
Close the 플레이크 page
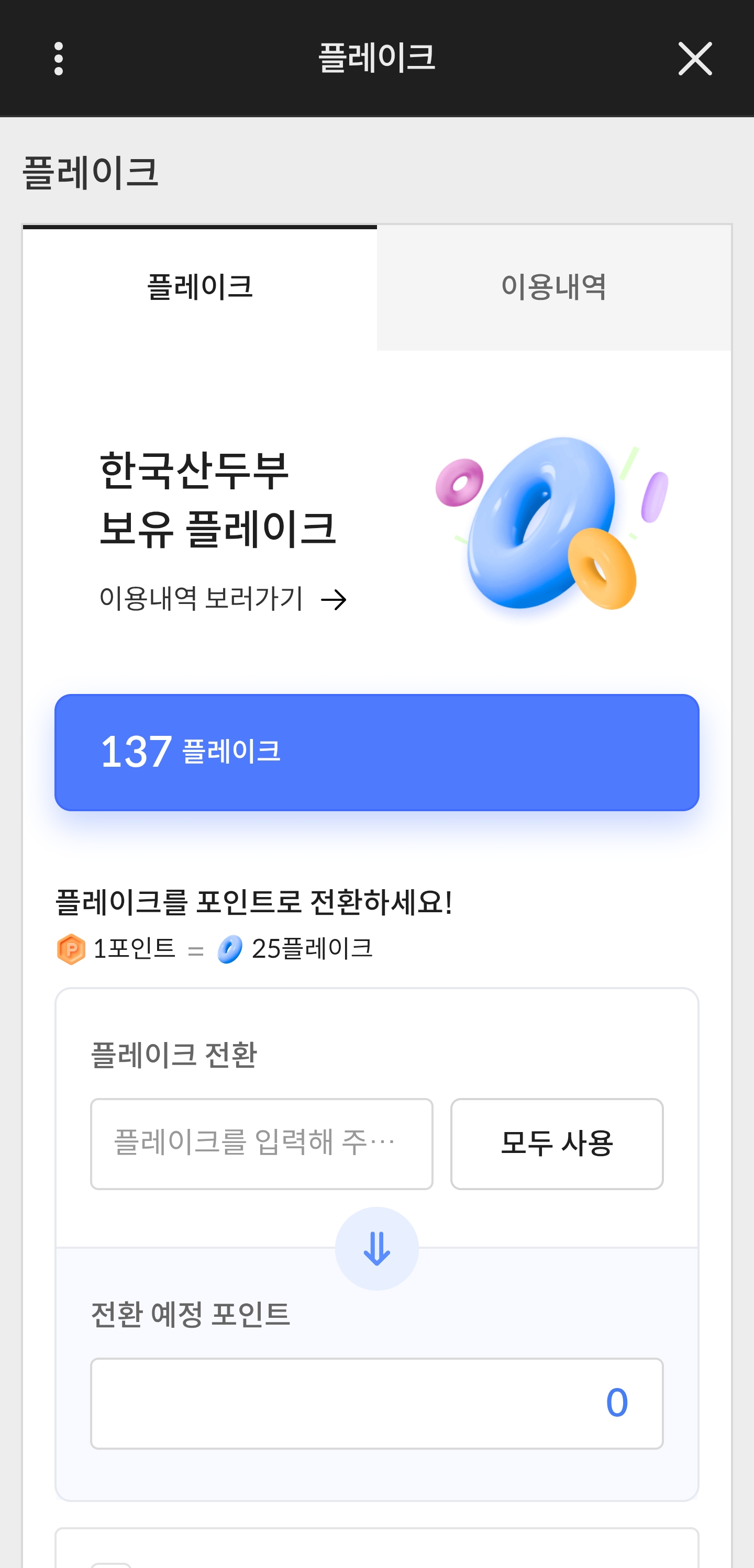coord(695,59)
